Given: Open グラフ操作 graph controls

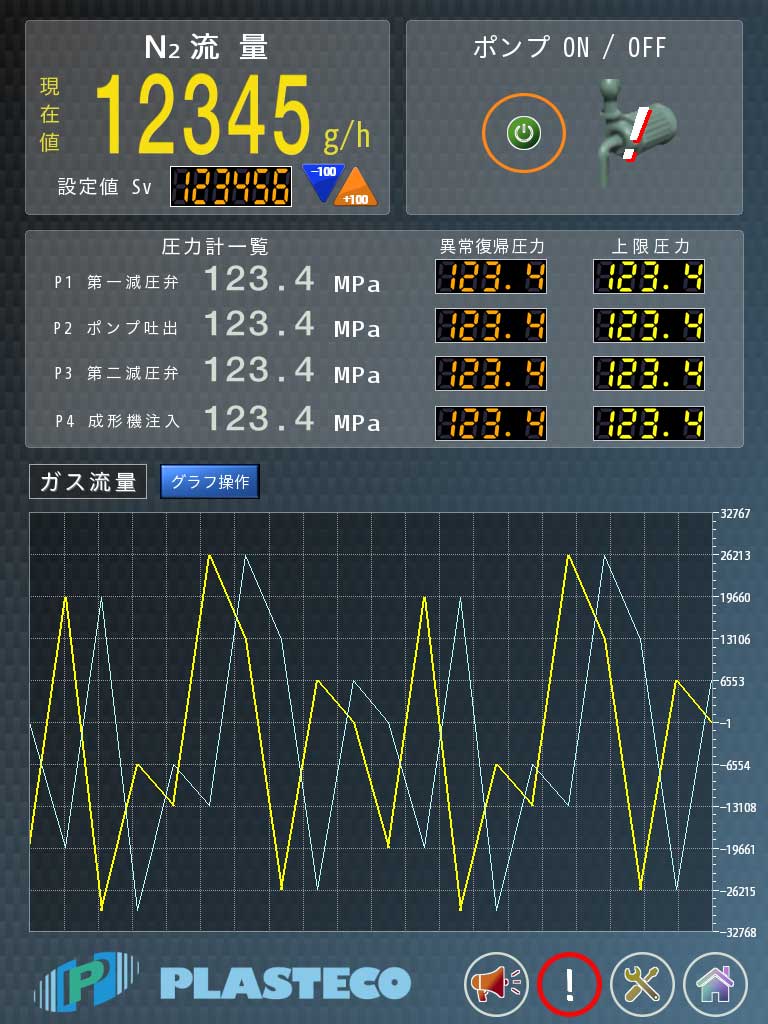Looking at the screenshot, I should tap(210, 482).
